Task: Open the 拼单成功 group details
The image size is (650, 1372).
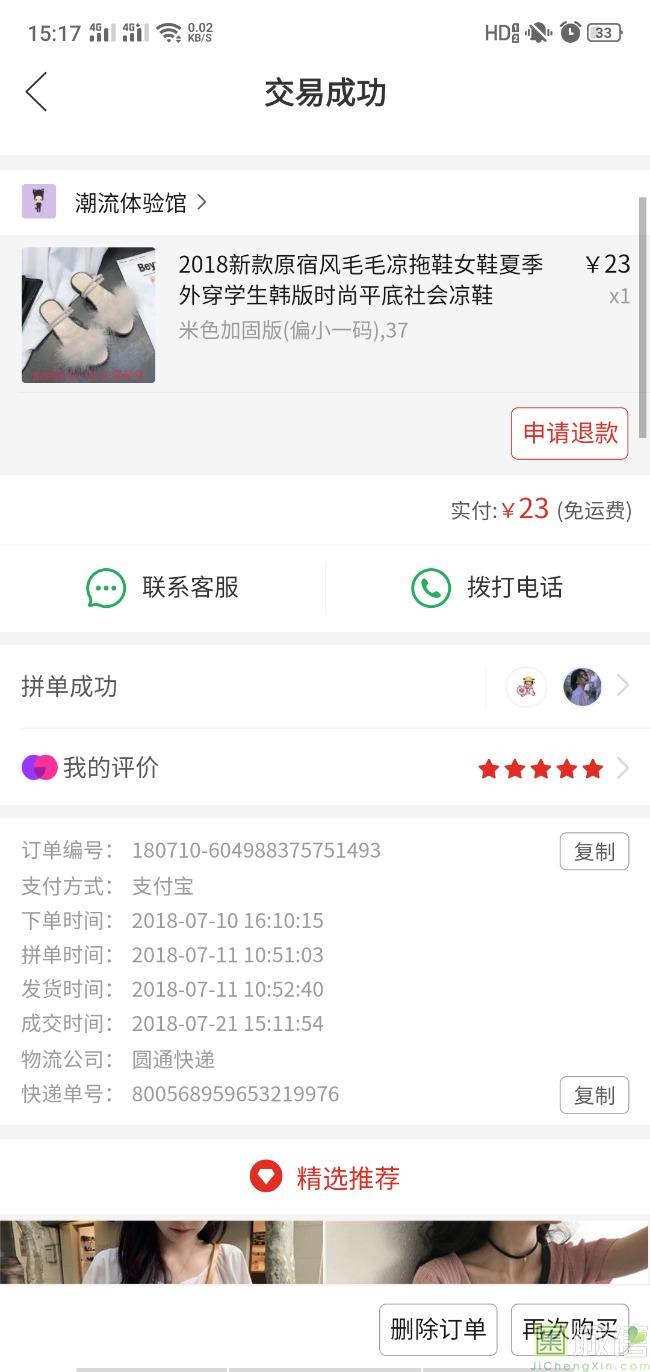Action: coord(325,687)
